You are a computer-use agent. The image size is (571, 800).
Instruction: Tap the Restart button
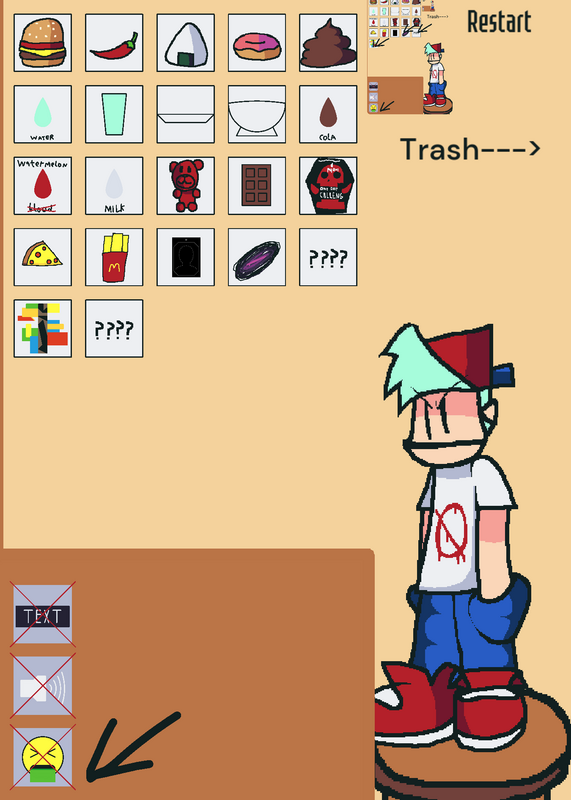pyautogui.click(x=499, y=22)
